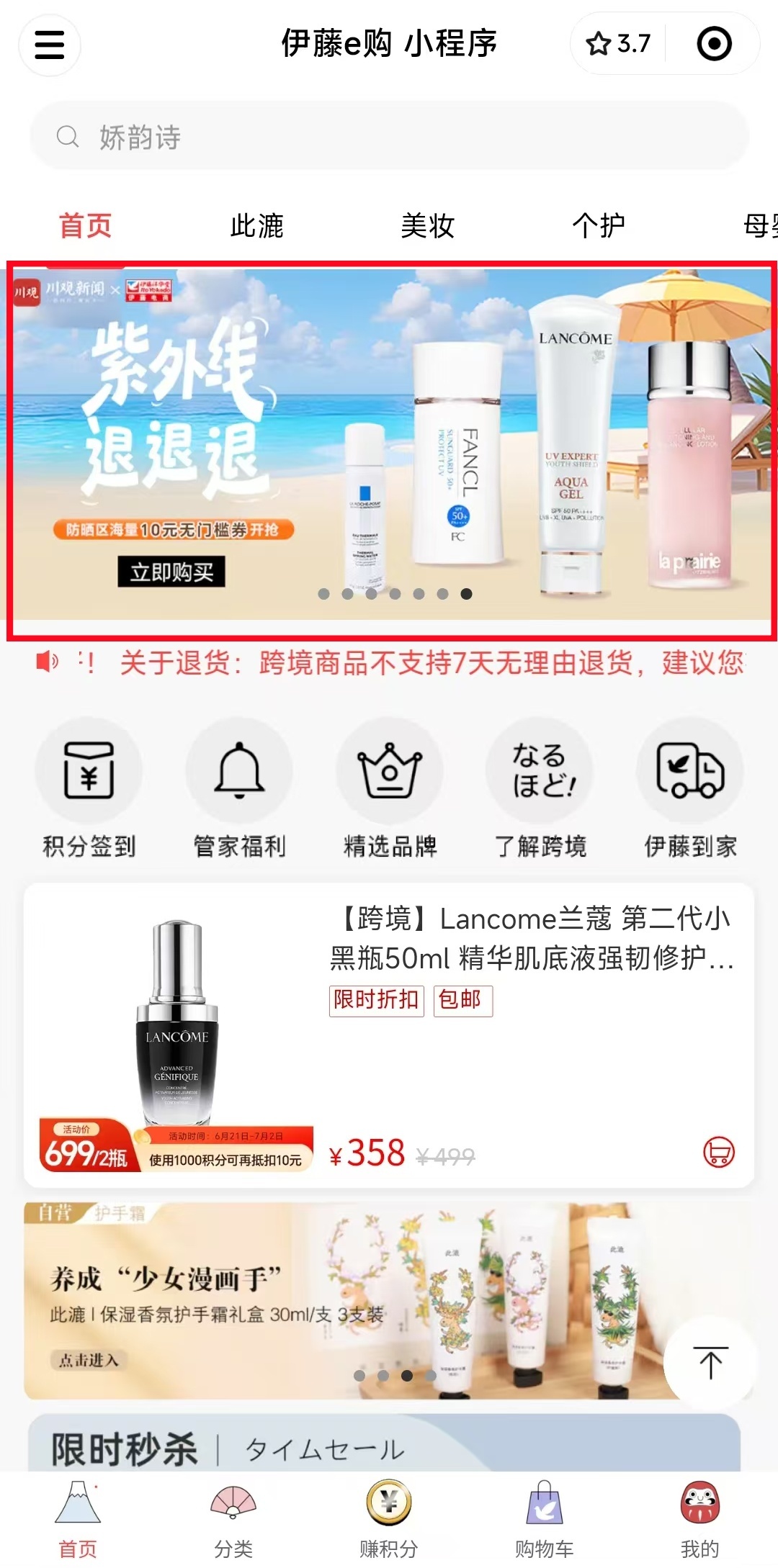Screen dimensions: 778x1568
Task: Switch to the 此漉 top tab
Action: [x=256, y=226]
